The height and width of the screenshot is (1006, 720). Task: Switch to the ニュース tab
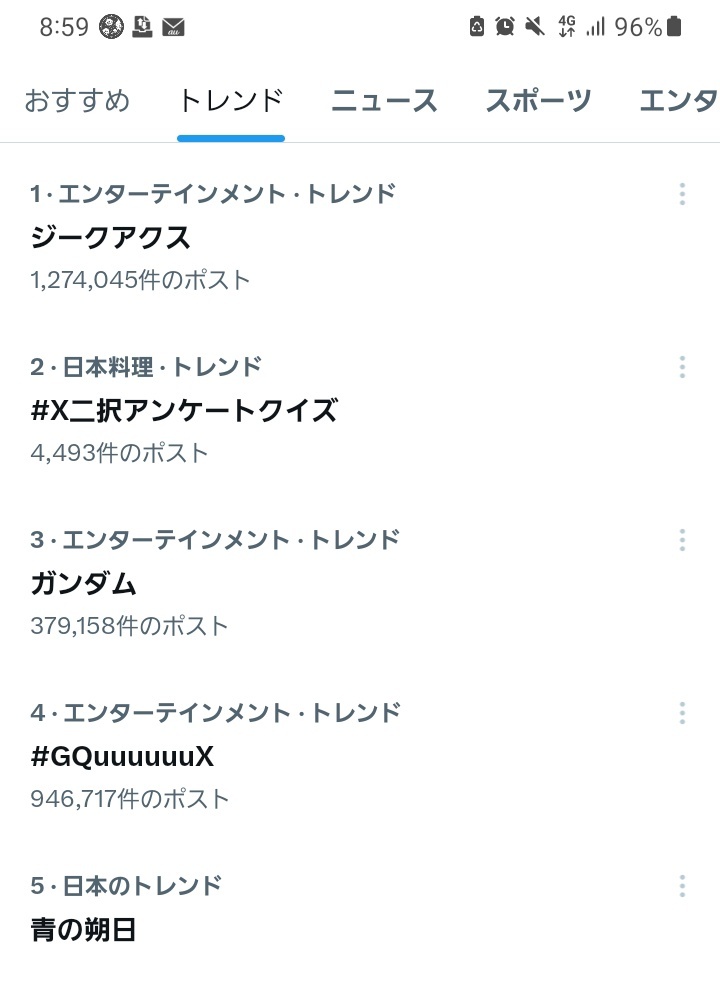(x=384, y=101)
